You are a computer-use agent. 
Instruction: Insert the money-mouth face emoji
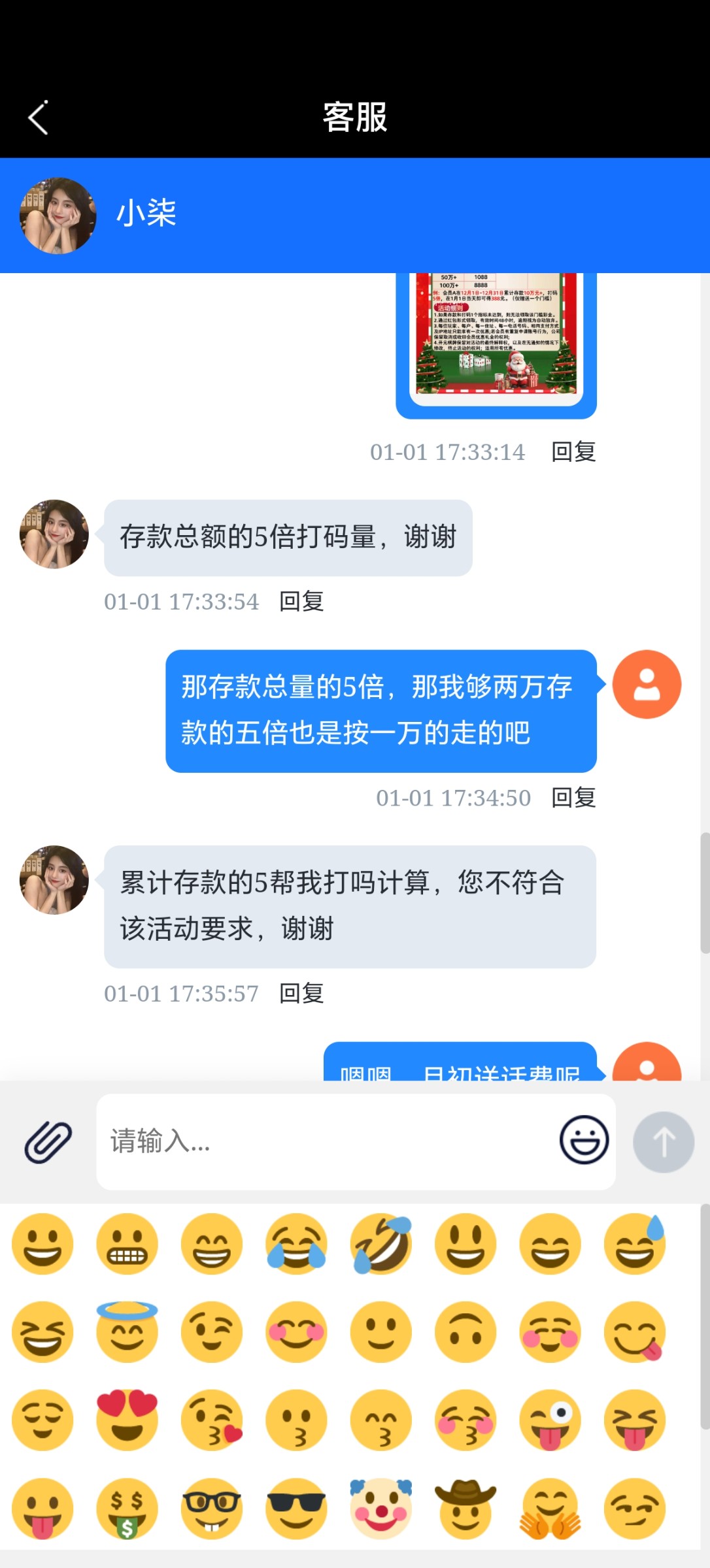[127, 1509]
